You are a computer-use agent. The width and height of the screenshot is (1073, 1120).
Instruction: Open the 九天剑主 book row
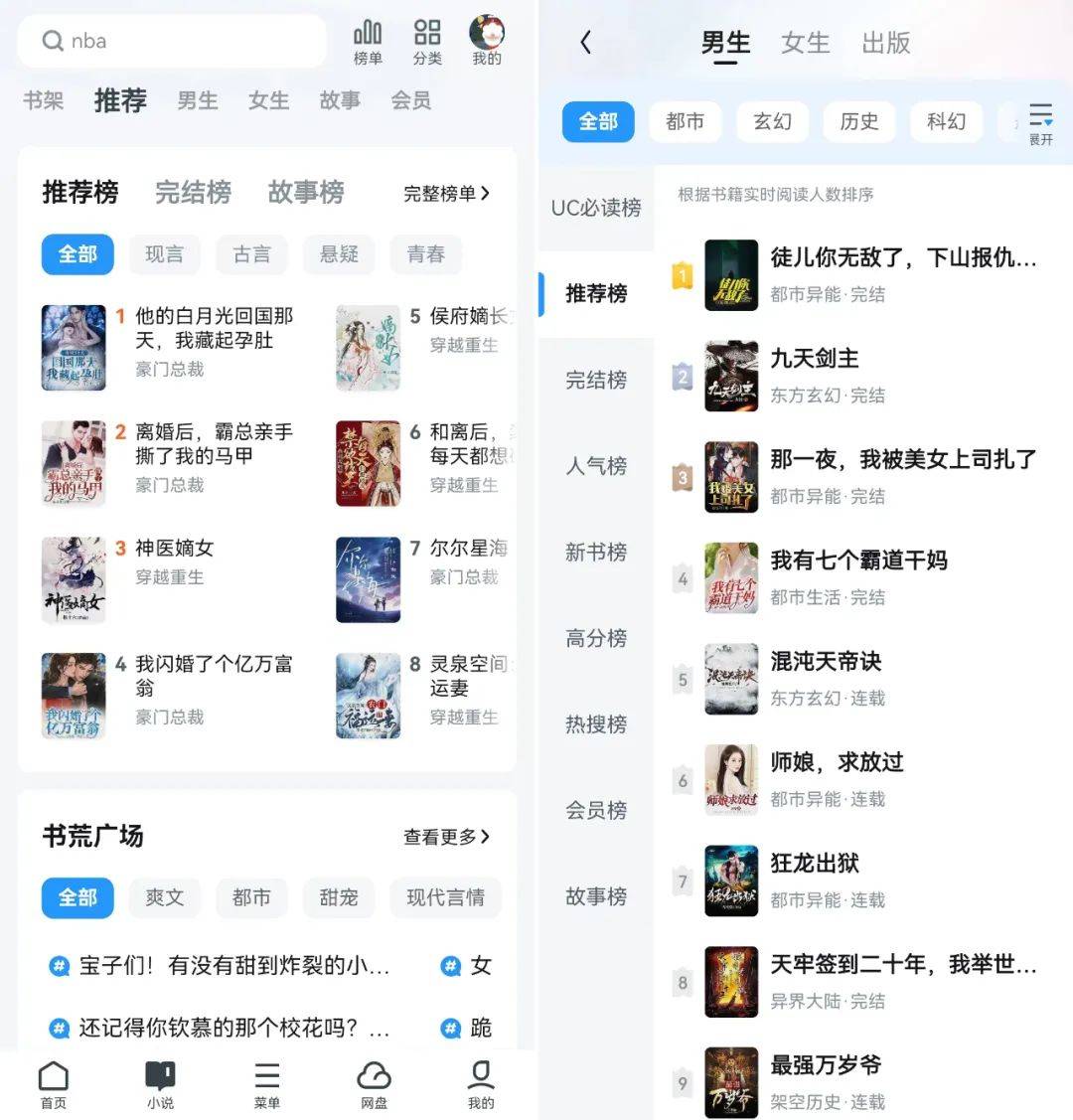click(x=854, y=376)
